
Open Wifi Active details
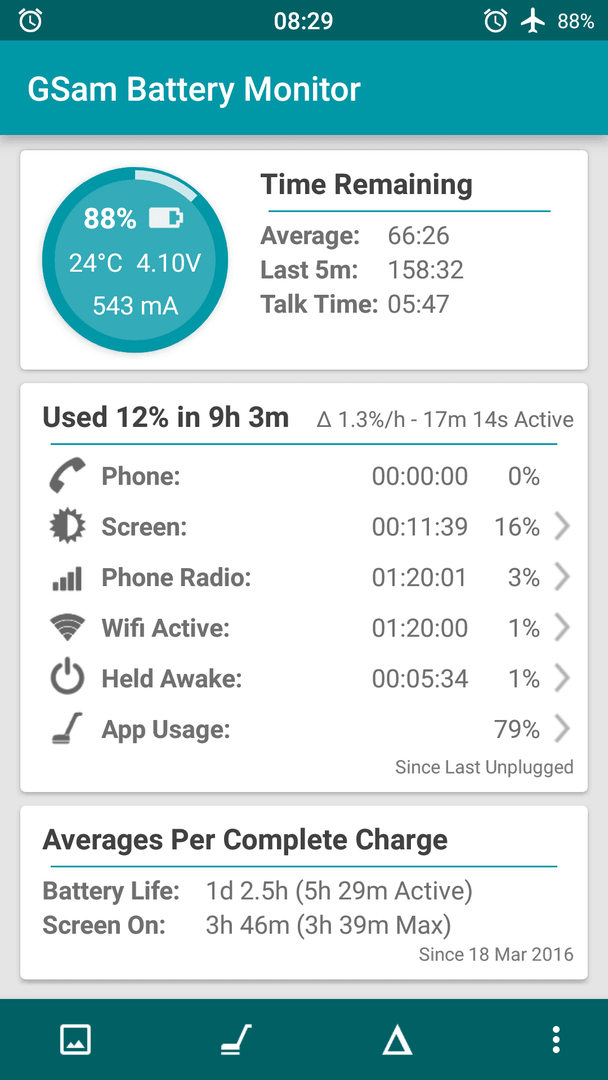[304, 628]
